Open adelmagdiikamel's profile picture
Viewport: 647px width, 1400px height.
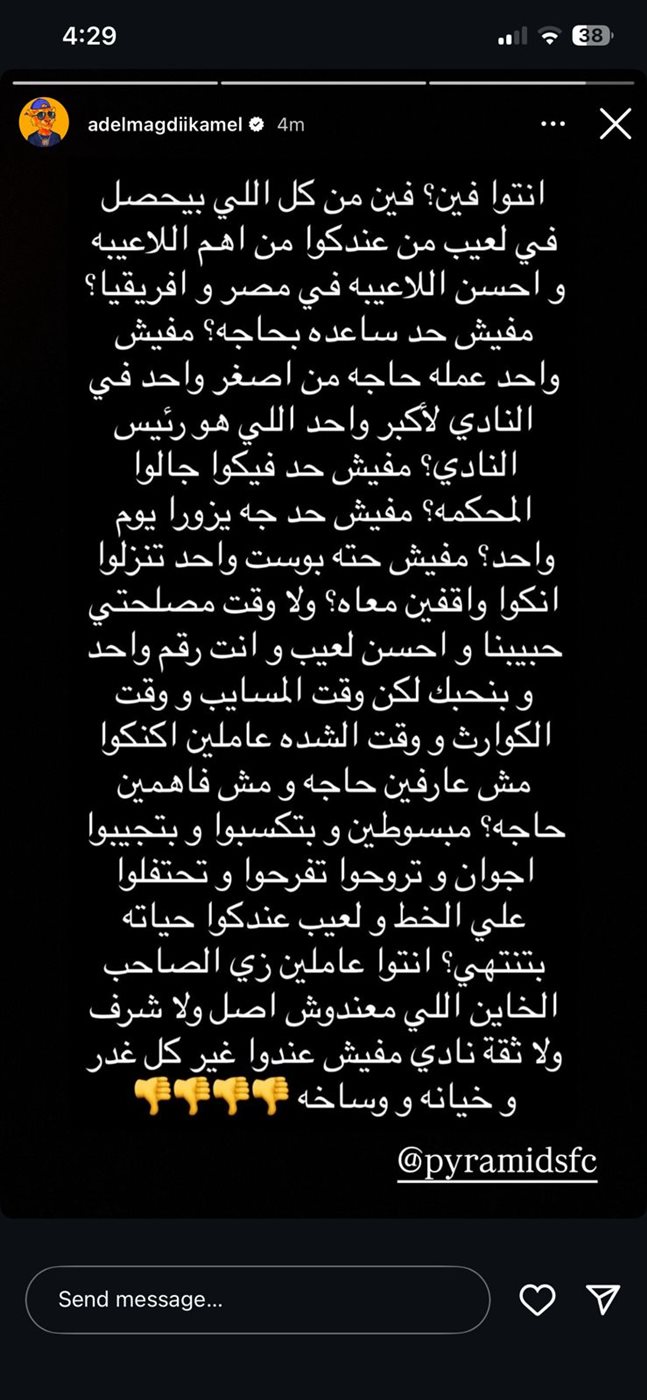[x=44, y=122]
